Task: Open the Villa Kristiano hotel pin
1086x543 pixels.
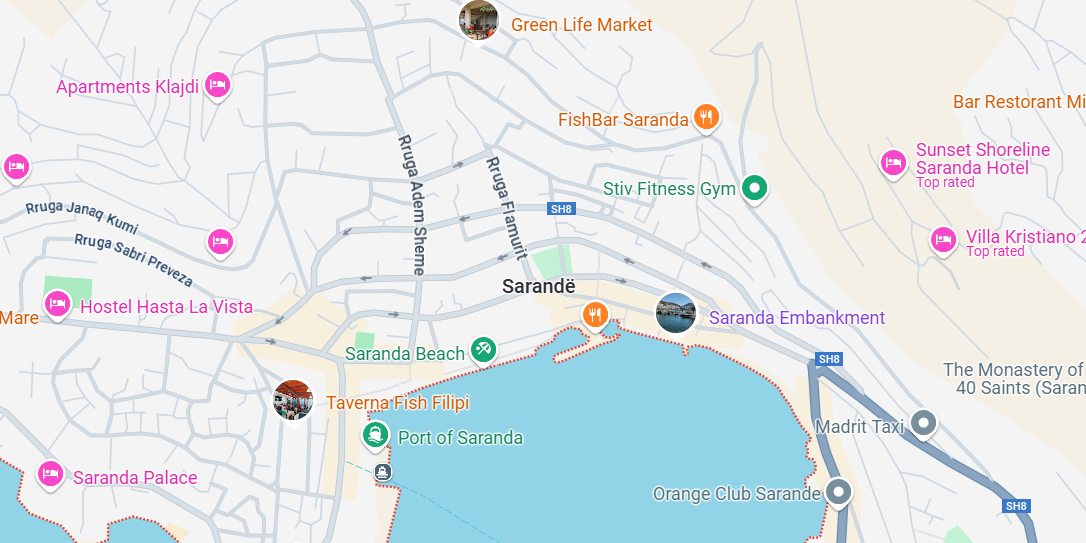Action: [943, 239]
